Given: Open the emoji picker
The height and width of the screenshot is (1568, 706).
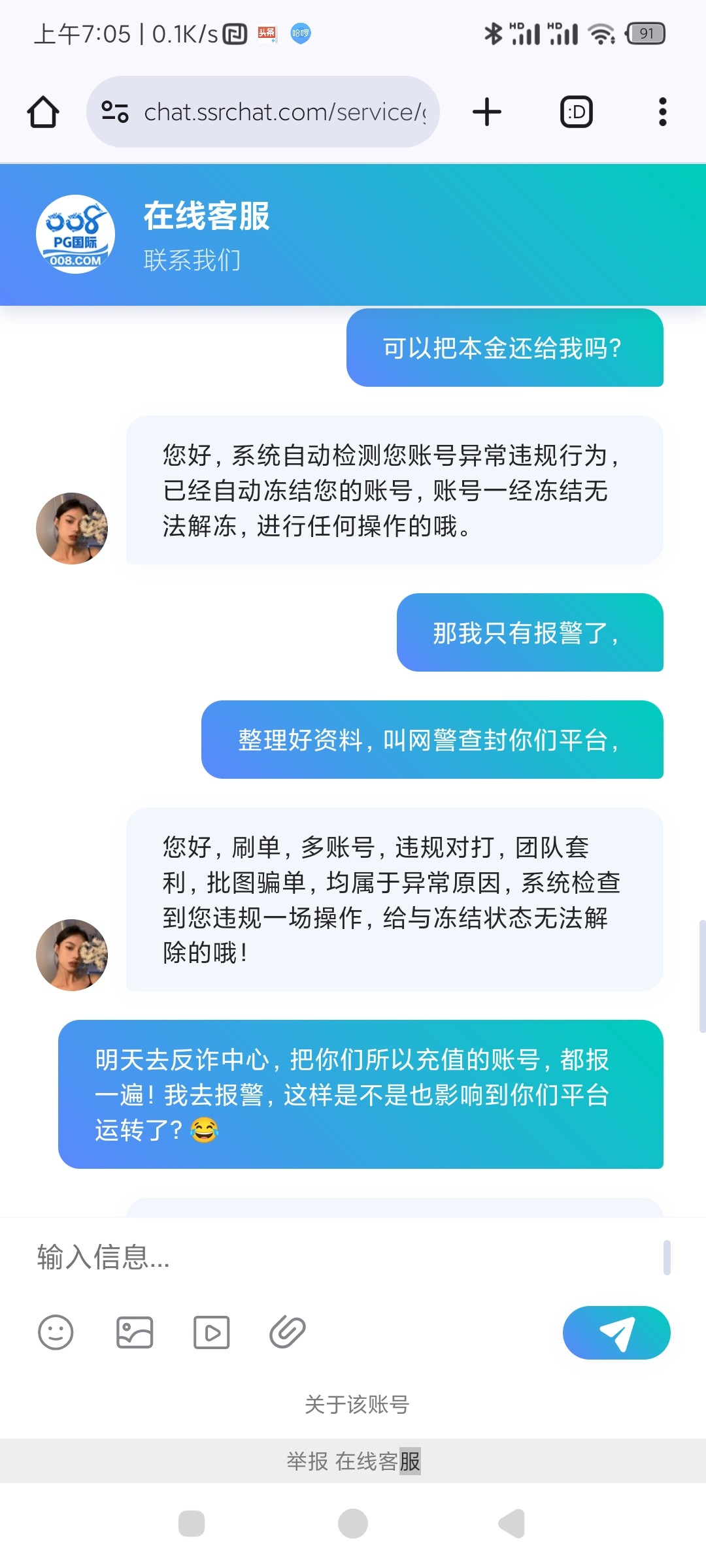Looking at the screenshot, I should pos(56,1332).
